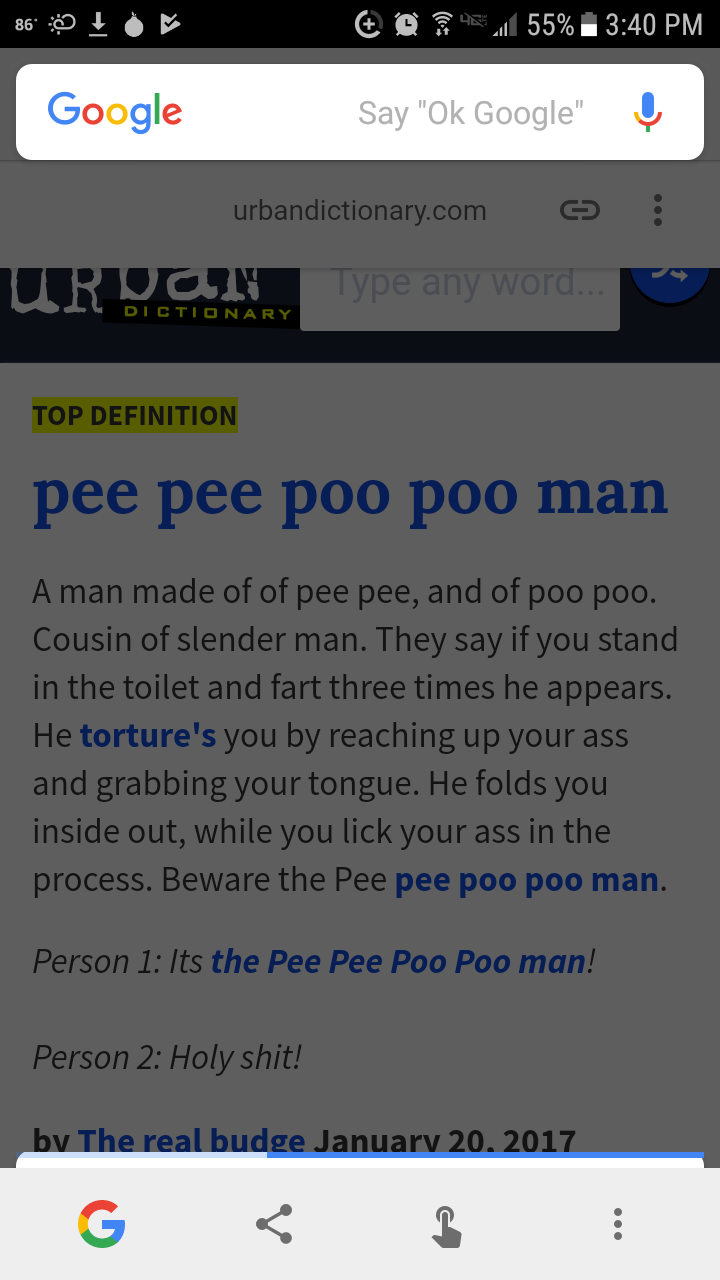The width and height of the screenshot is (720, 1280).
Task: Open the page overflow menu beside urbandictionary.com
Action: 657,210
